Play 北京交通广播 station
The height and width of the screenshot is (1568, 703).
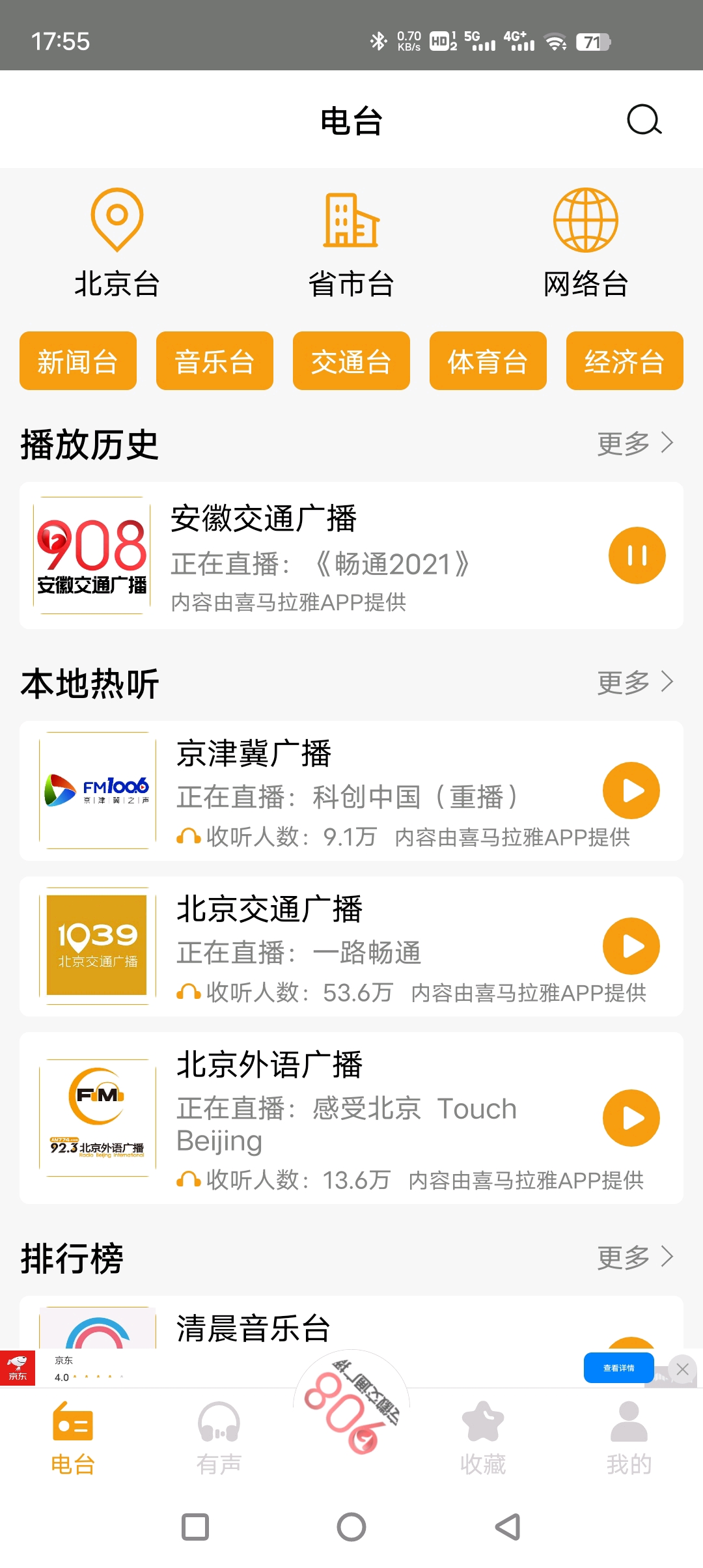coord(631,946)
